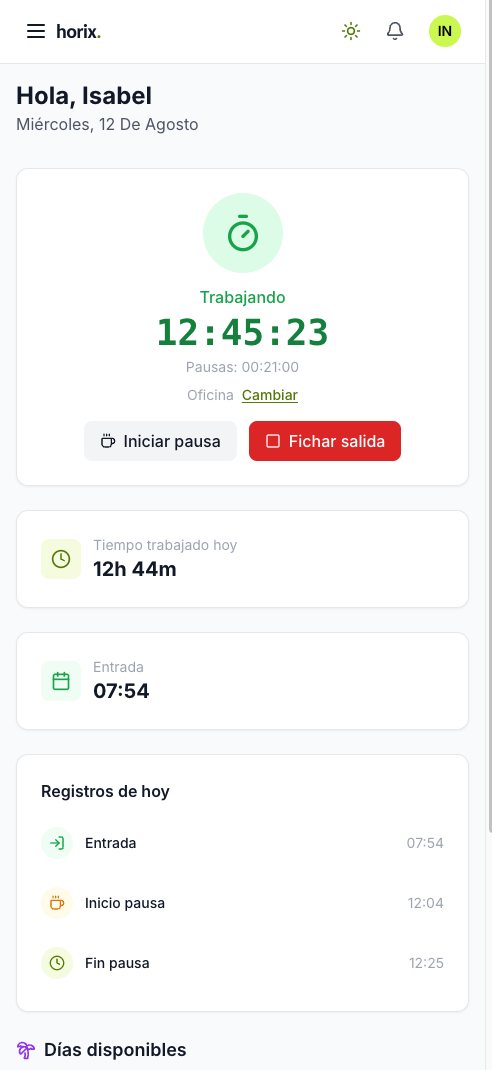Image resolution: width=492 pixels, height=1070 pixels.
Task: Open the IN profile avatar
Action: pos(445,31)
